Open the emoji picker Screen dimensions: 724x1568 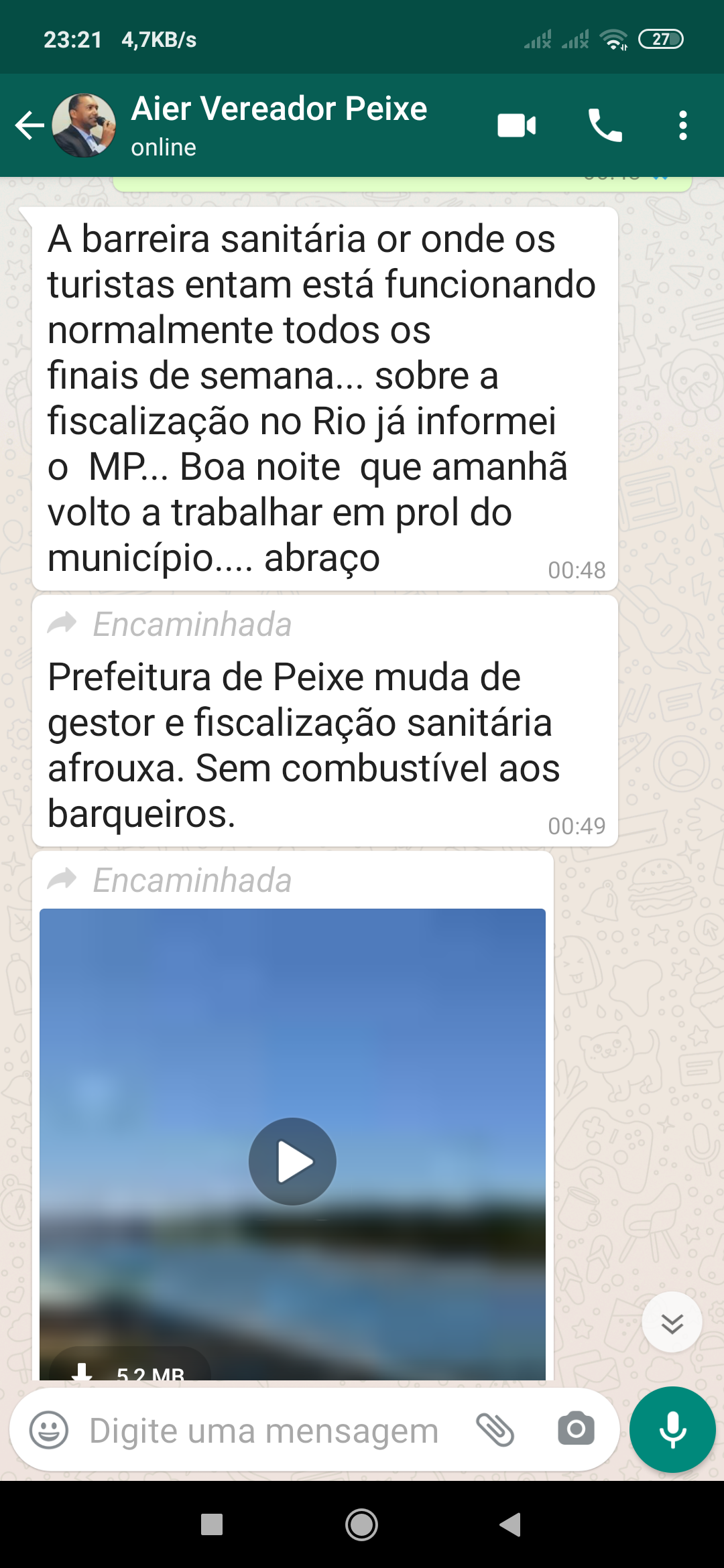coord(49,1430)
